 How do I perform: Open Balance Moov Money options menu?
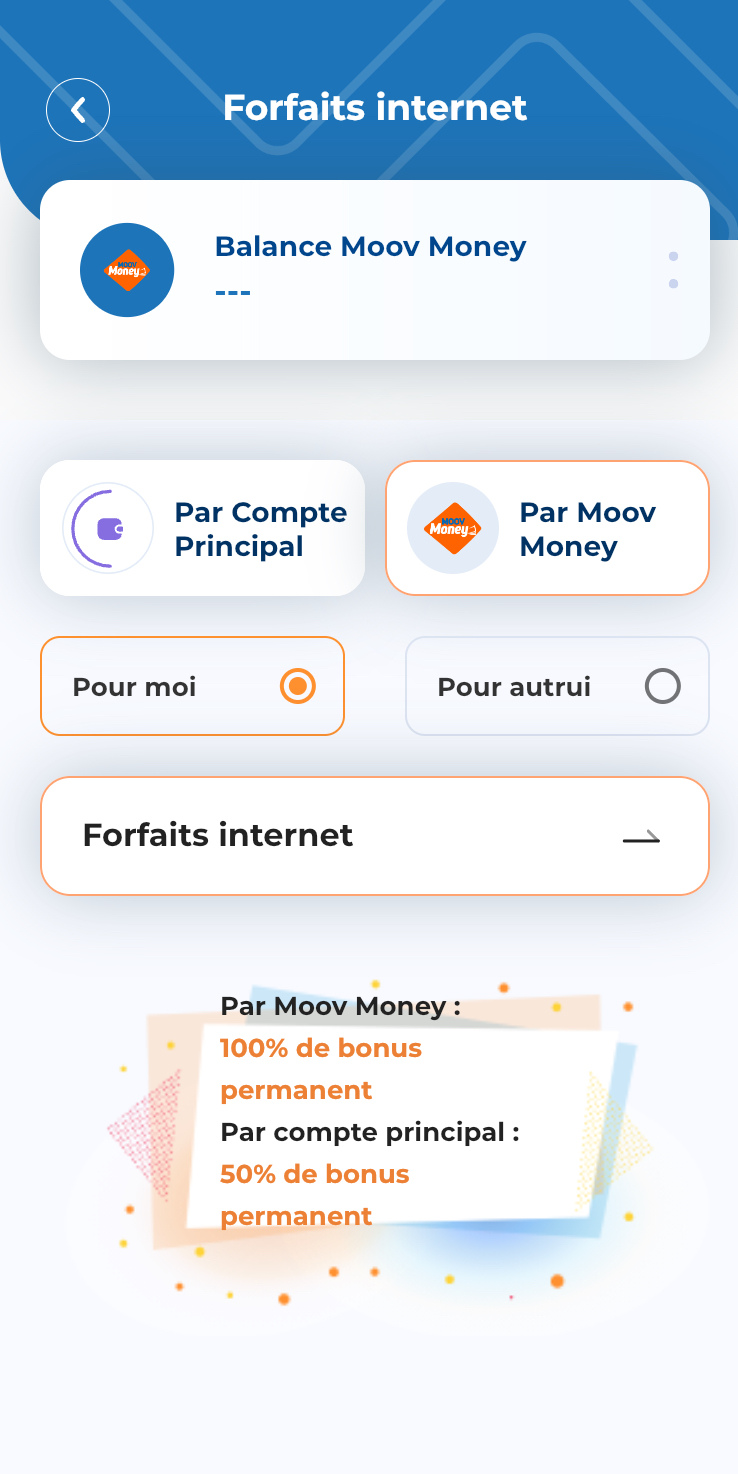point(673,270)
